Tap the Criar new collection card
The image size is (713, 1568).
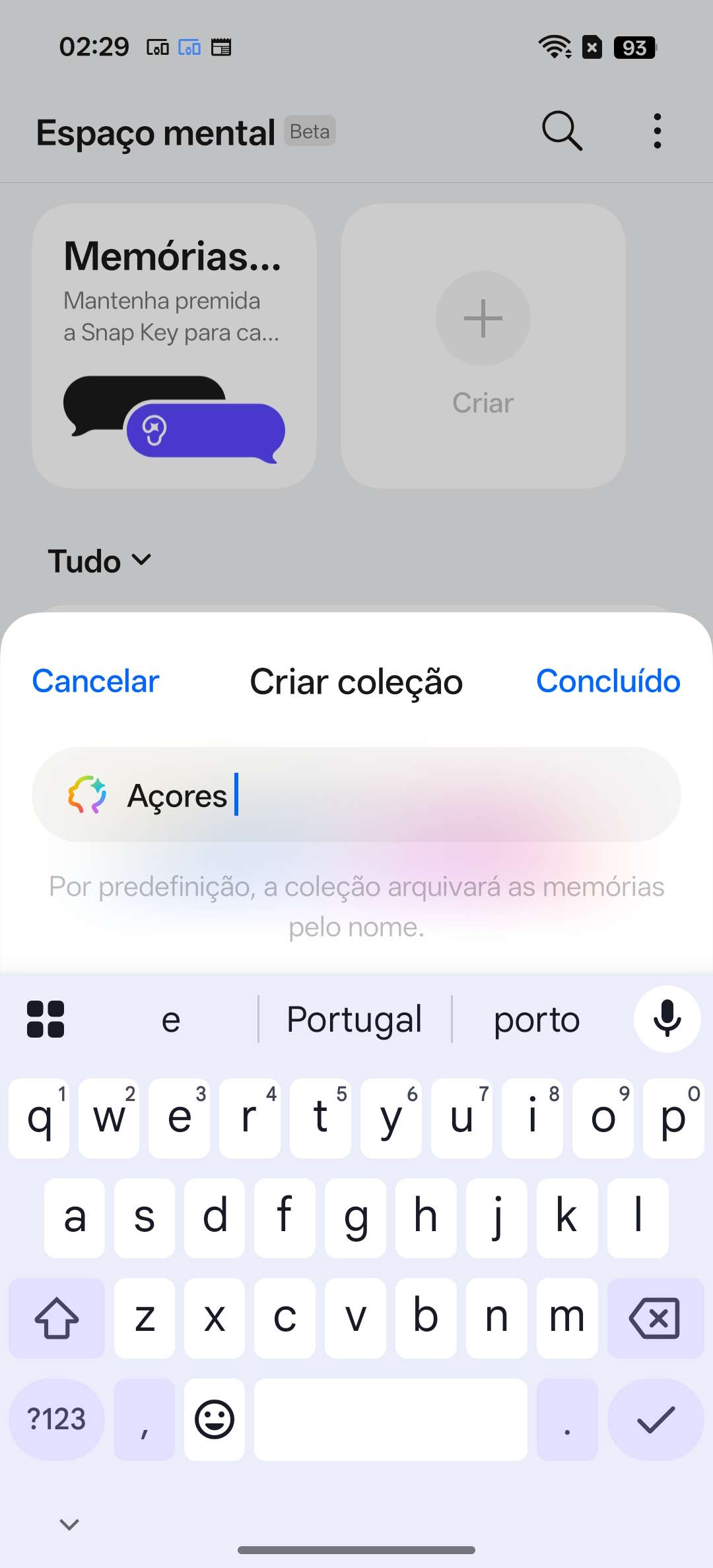click(483, 345)
